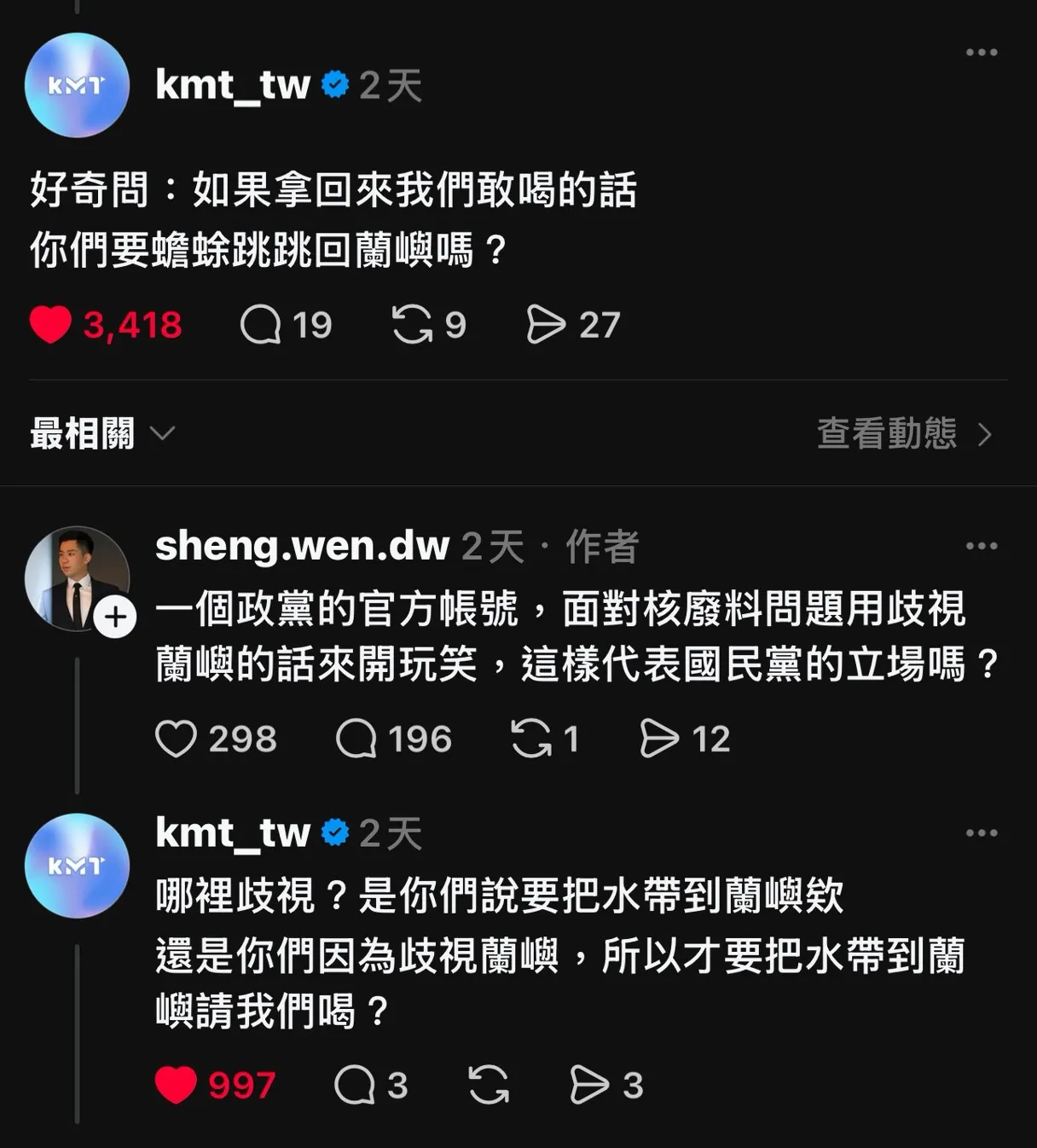Screen dimensions: 1037x1148
Task: Click the verified badge next to kmt_tw
Action: click(x=333, y=83)
